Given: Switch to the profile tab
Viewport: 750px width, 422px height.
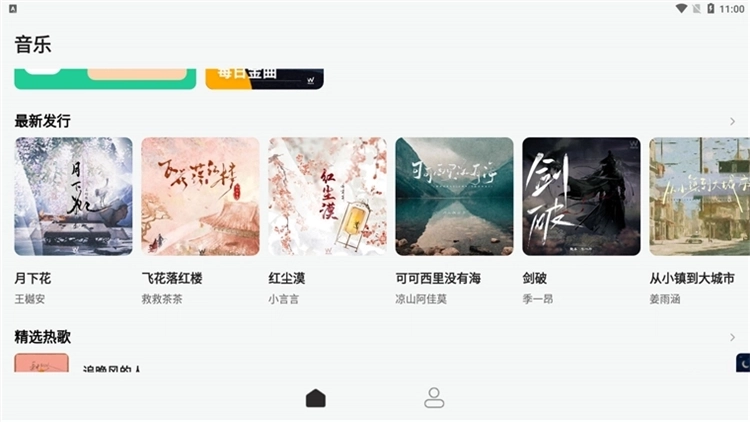Looking at the screenshot, I should point(434,398).
